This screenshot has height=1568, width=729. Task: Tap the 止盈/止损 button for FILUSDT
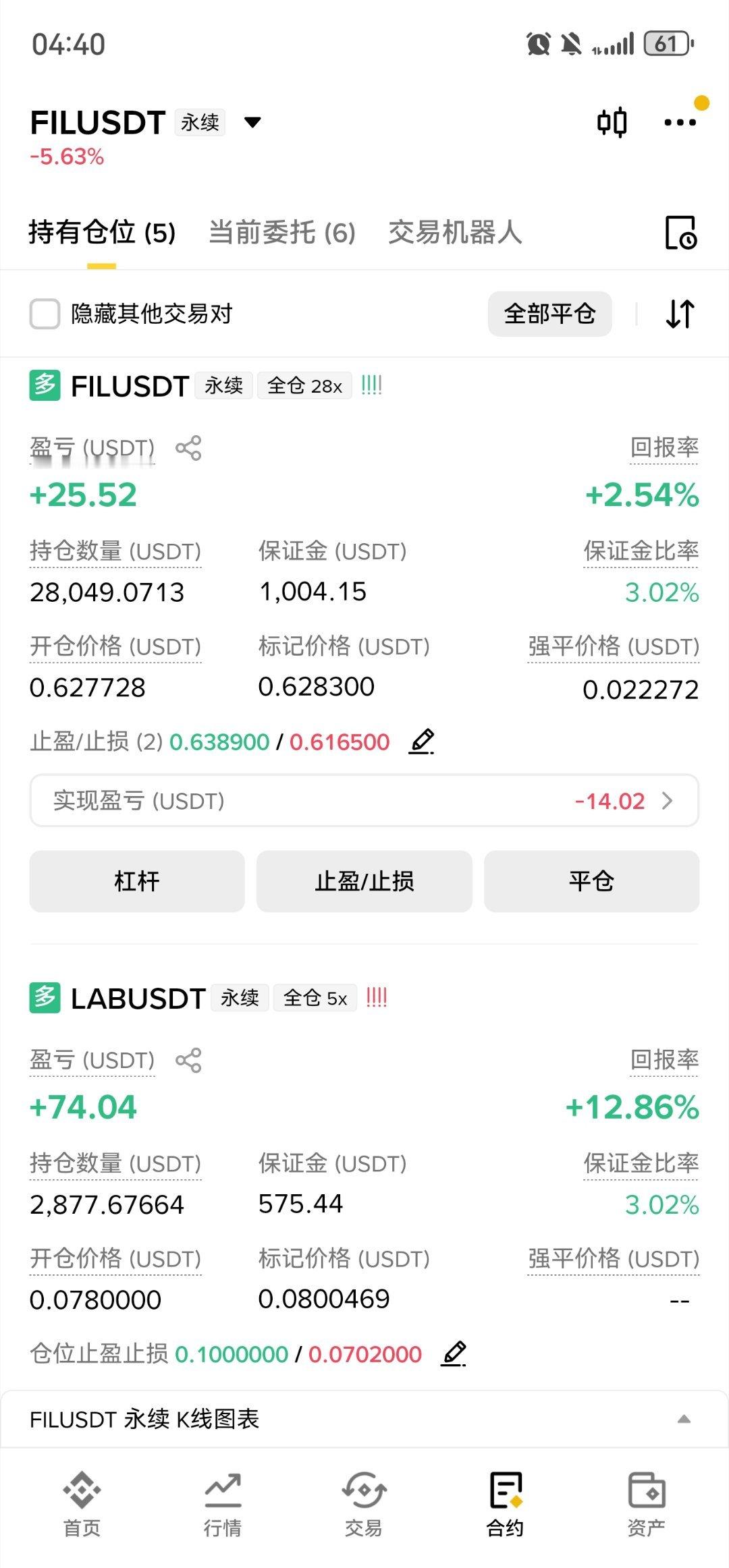pyautogui.click(x=364, y=881)
